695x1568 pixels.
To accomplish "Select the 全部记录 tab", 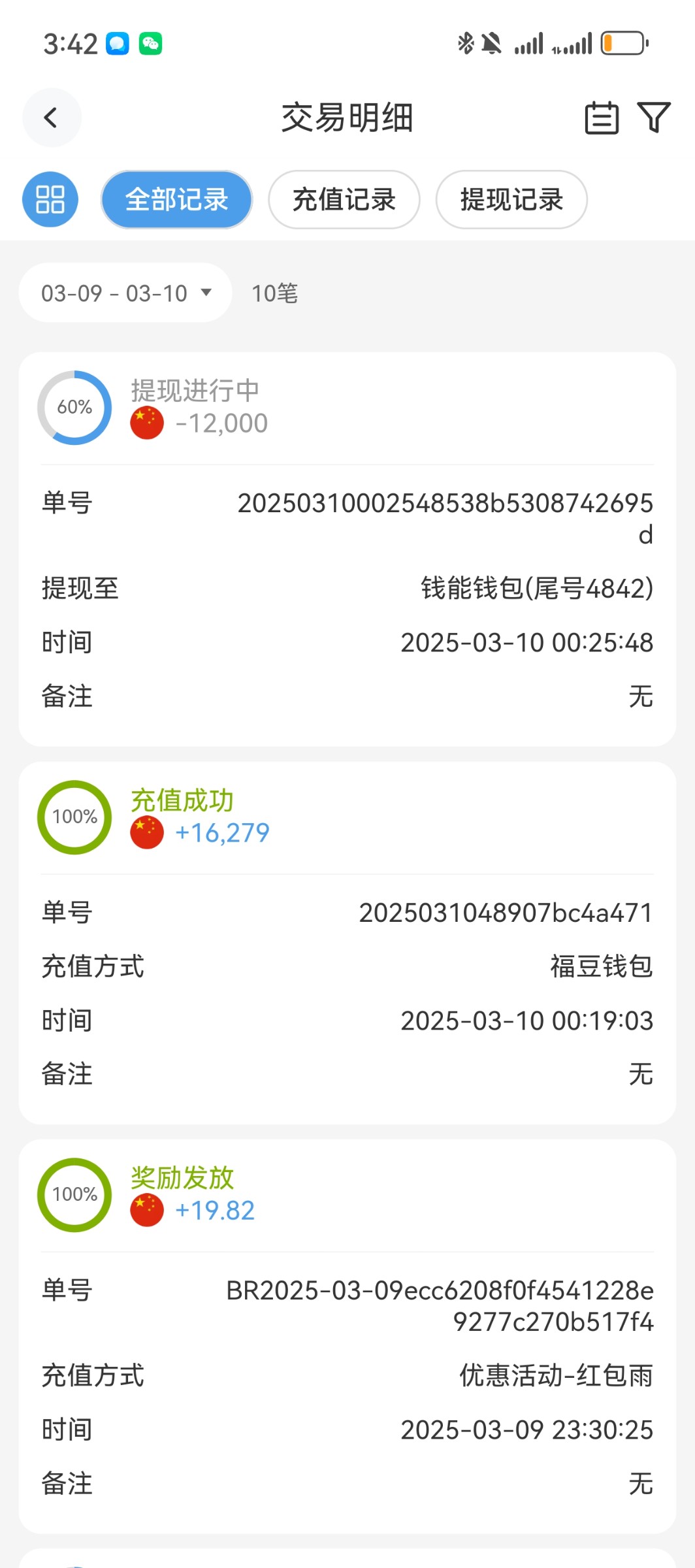I will pyautogui.click(x=176, y=199).
